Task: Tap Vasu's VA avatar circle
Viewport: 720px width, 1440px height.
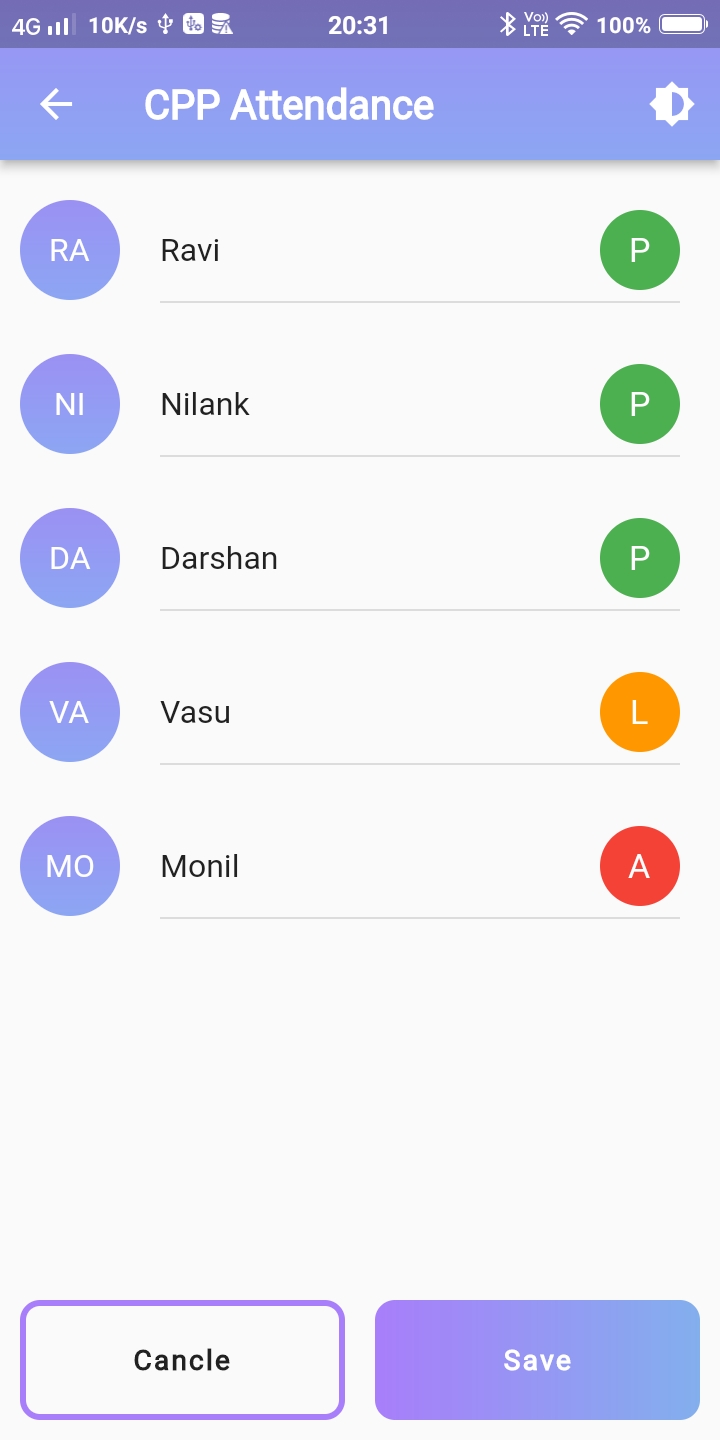Action: (70, 712)
